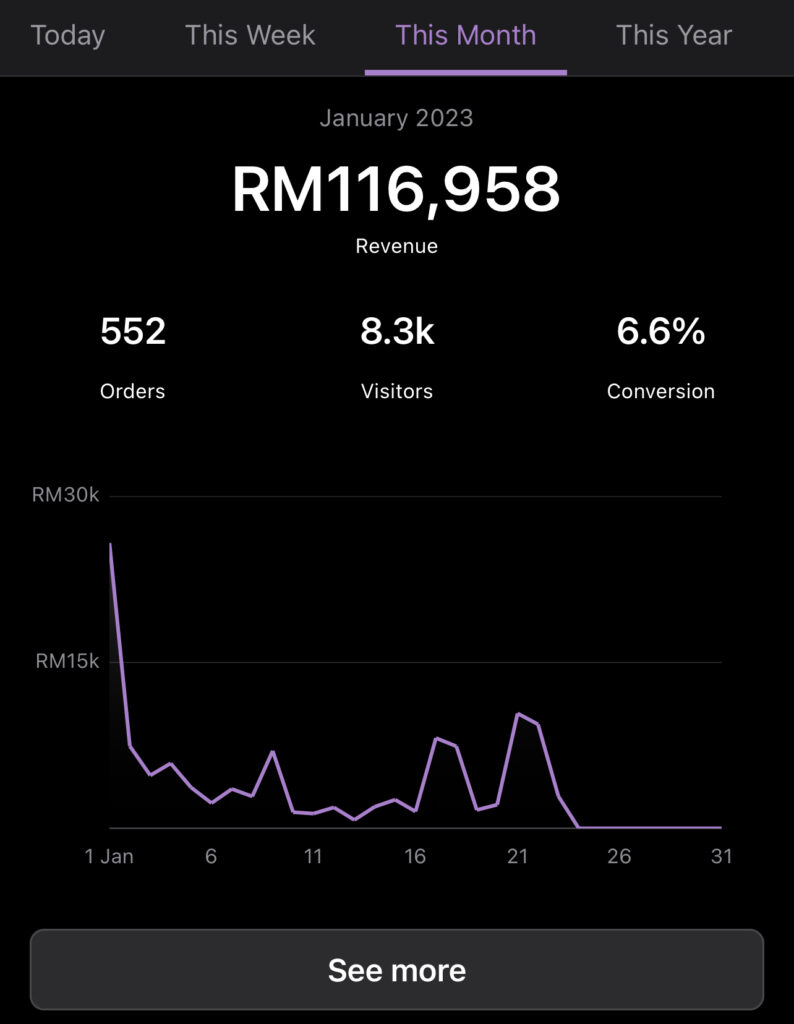
Task: Switch to the This Year tab
Action: pos(673,36)
